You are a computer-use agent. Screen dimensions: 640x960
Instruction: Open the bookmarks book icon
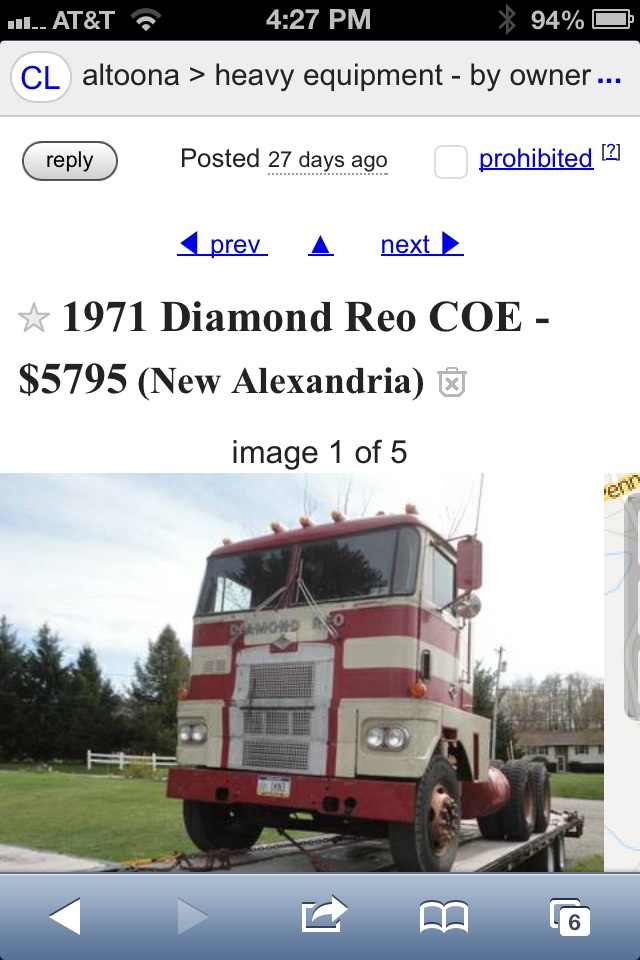(x=444, y=916)
